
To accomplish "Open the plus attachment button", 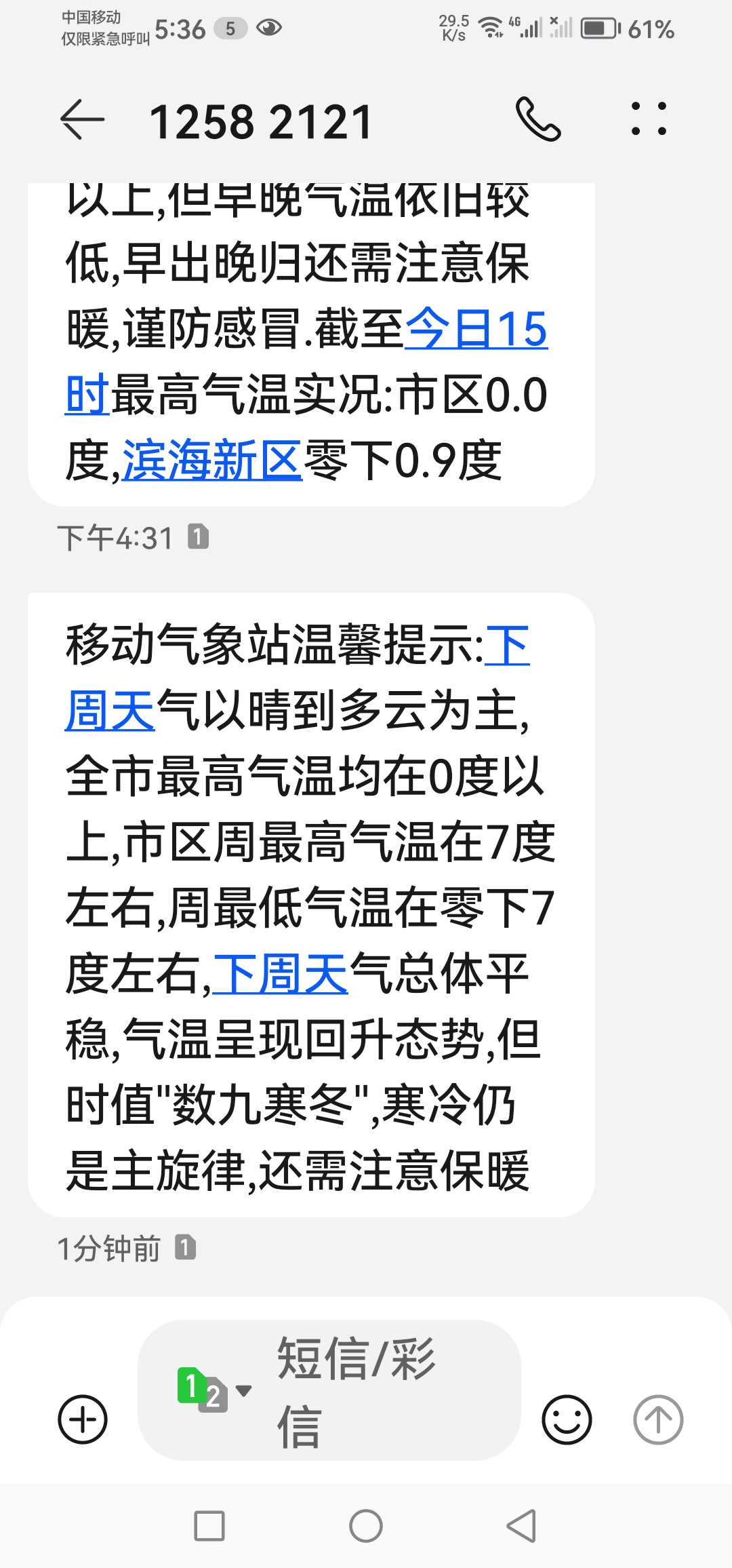I will click(x=83, y=1419).
